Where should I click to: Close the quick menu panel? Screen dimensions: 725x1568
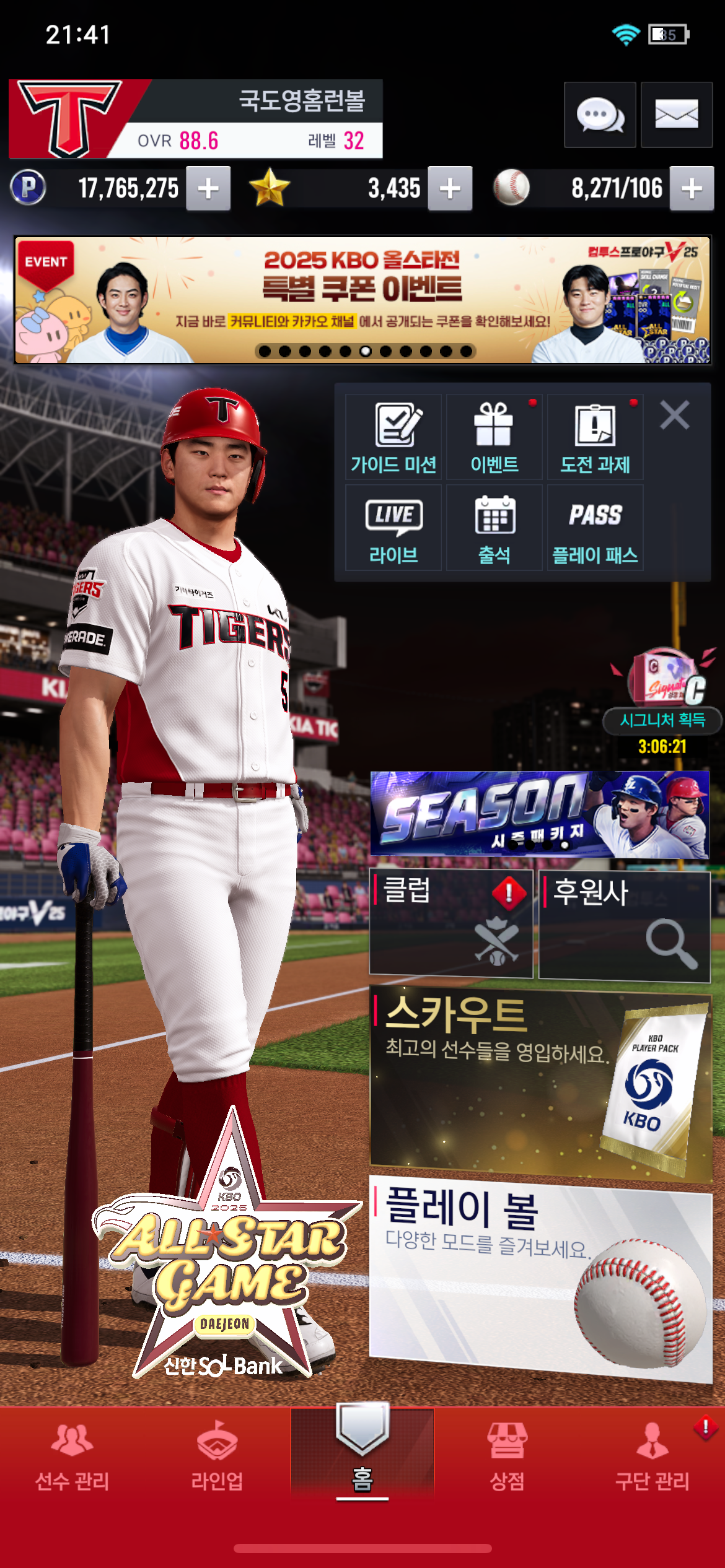click(x=675, y=415)
